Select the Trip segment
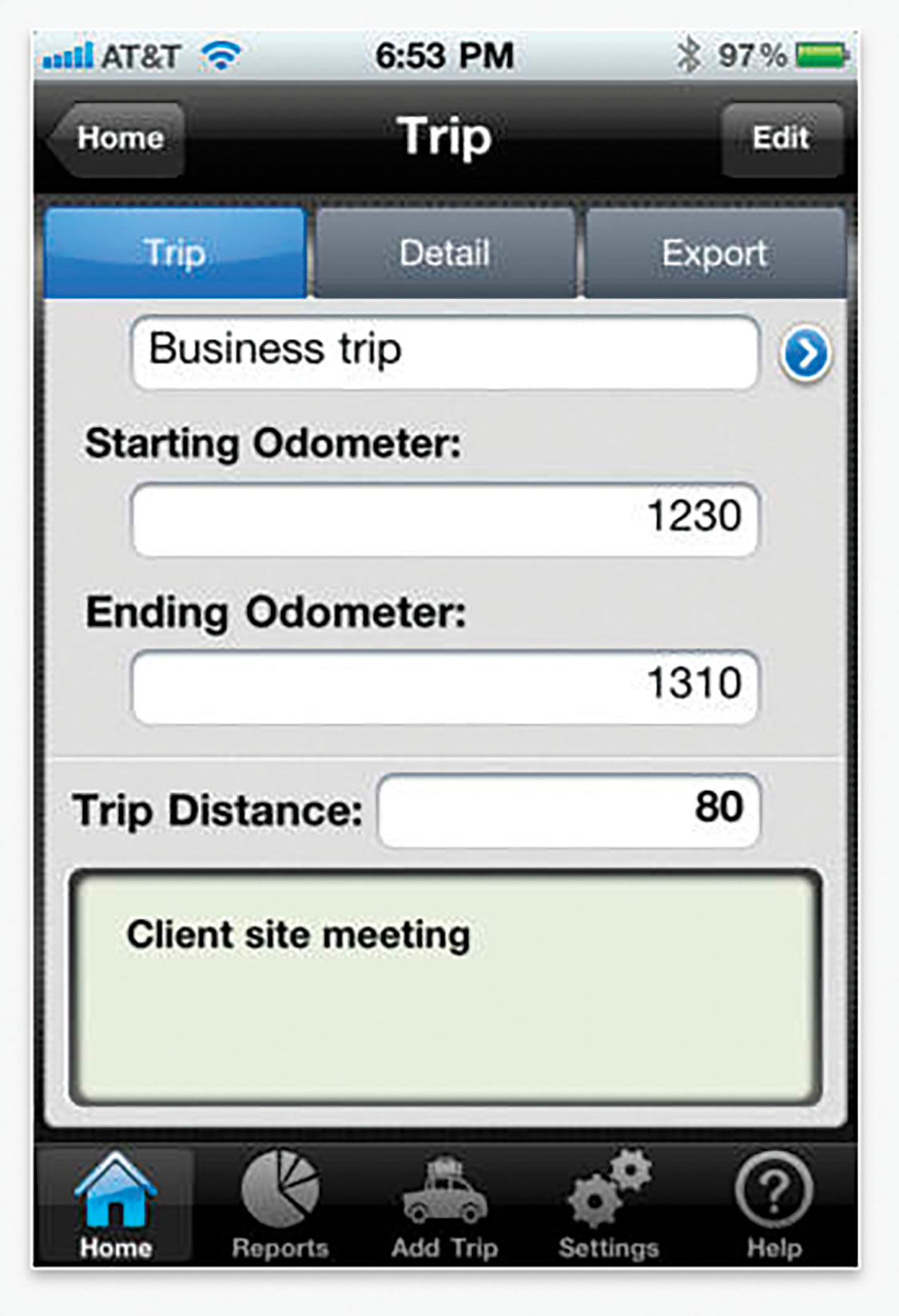The width and height of the screenshot is (899, 1316). pyautogui.click(x=175, y=253)
